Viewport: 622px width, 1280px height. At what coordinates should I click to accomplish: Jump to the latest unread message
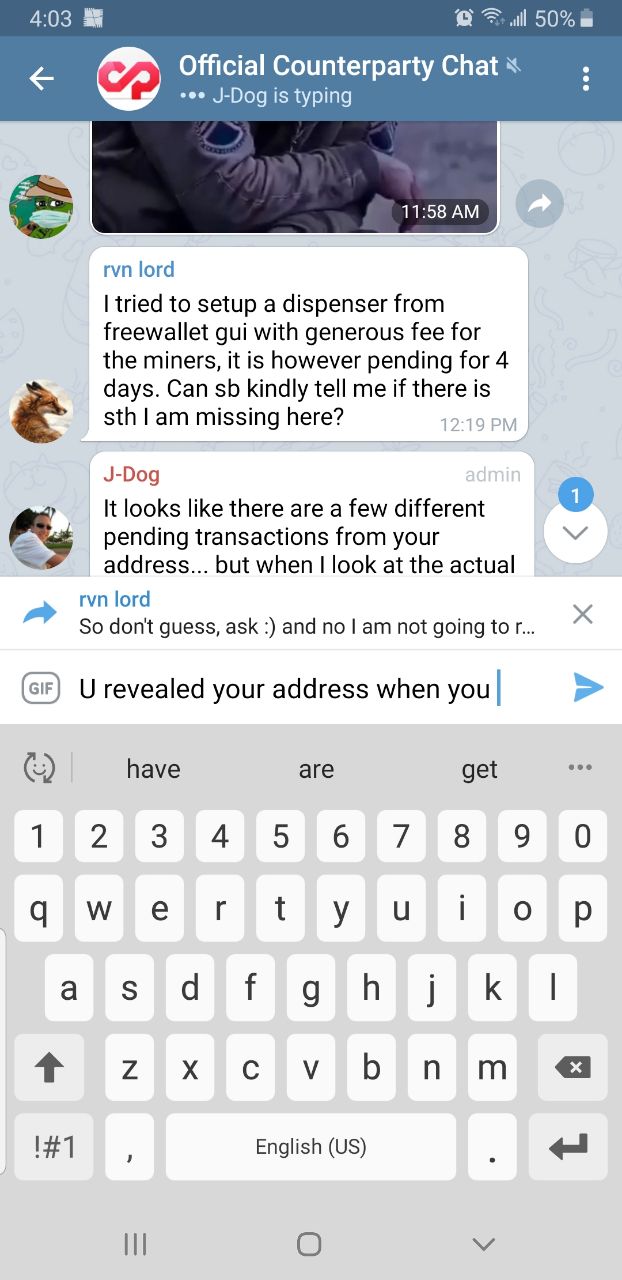pyautogui.click(x=575, y=530)
